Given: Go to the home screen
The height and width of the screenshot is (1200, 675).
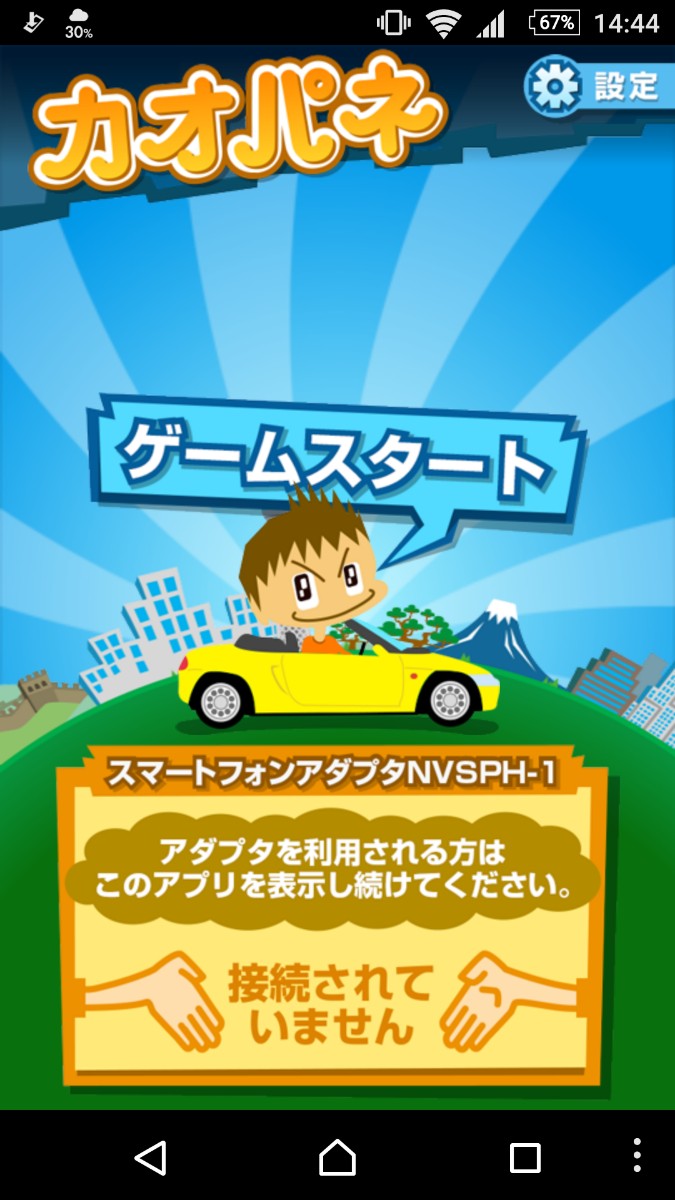Looking at the screenshot, I should coord(337,1157).
